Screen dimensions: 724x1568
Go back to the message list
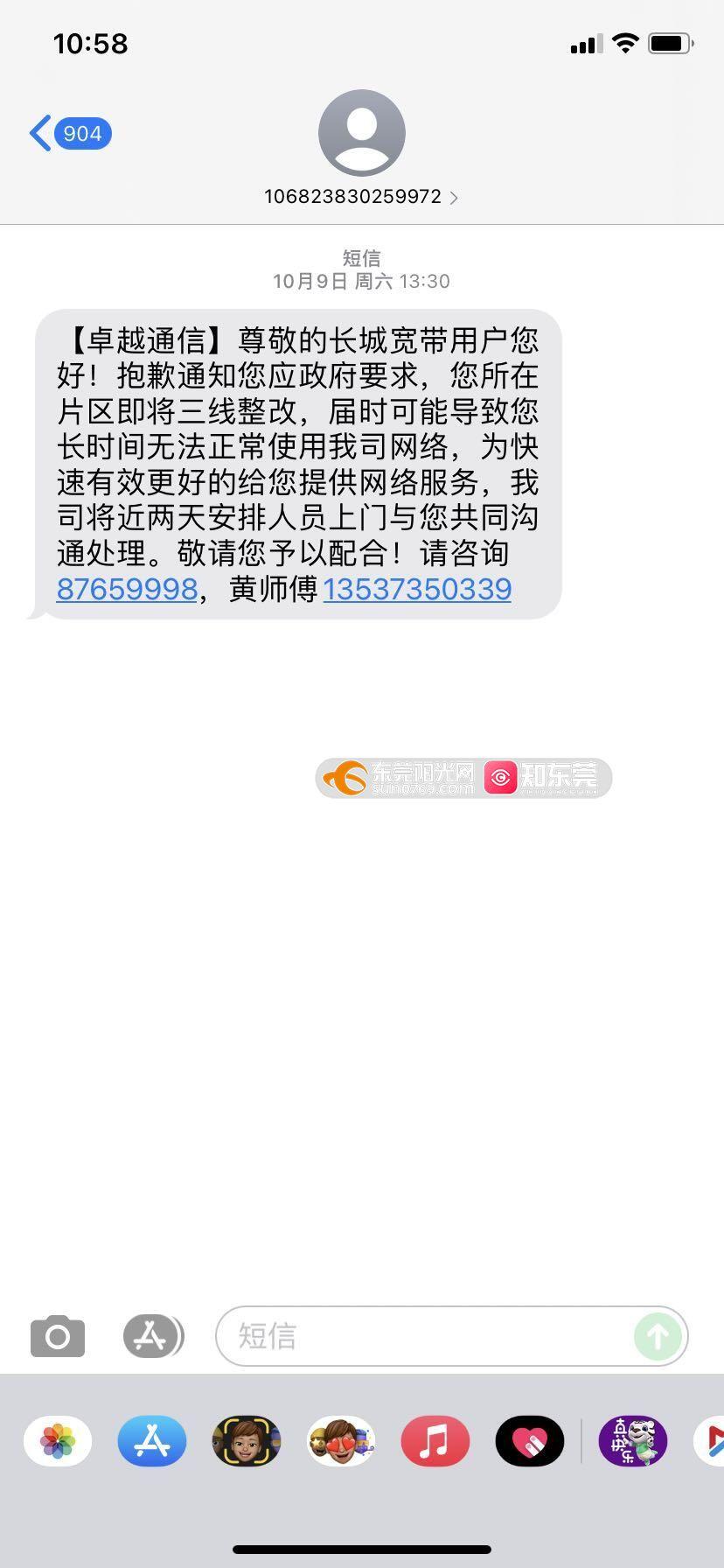coord(68,134)
